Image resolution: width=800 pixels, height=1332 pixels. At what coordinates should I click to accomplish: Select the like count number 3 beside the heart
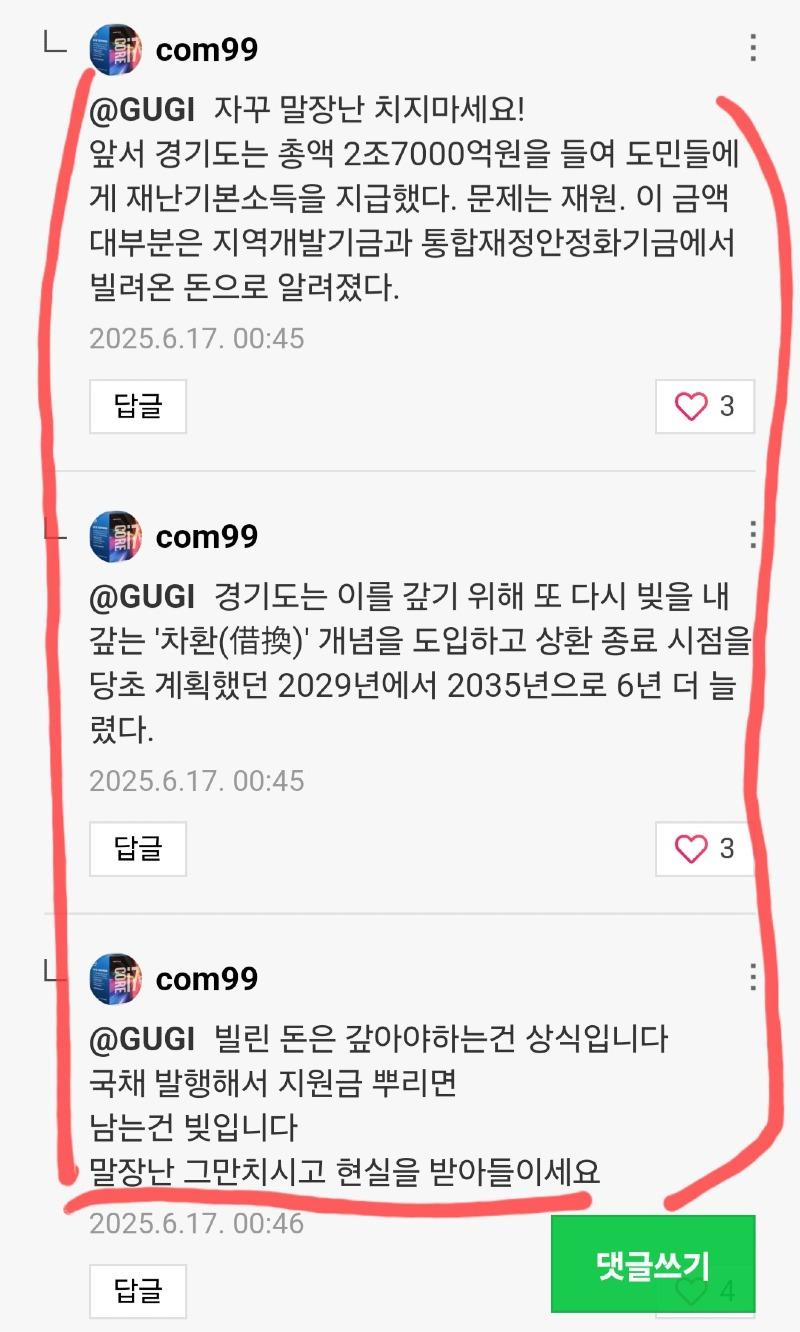tap(729, 406)
